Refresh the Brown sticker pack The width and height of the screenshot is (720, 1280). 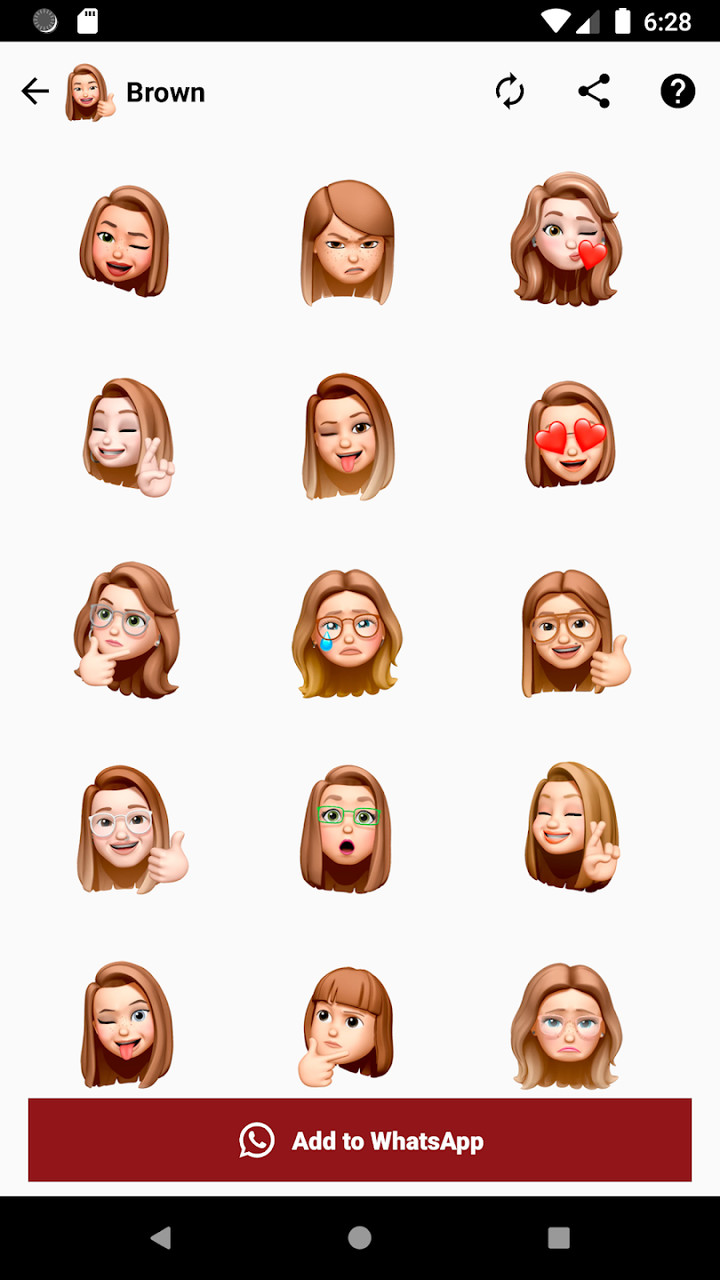510,91
